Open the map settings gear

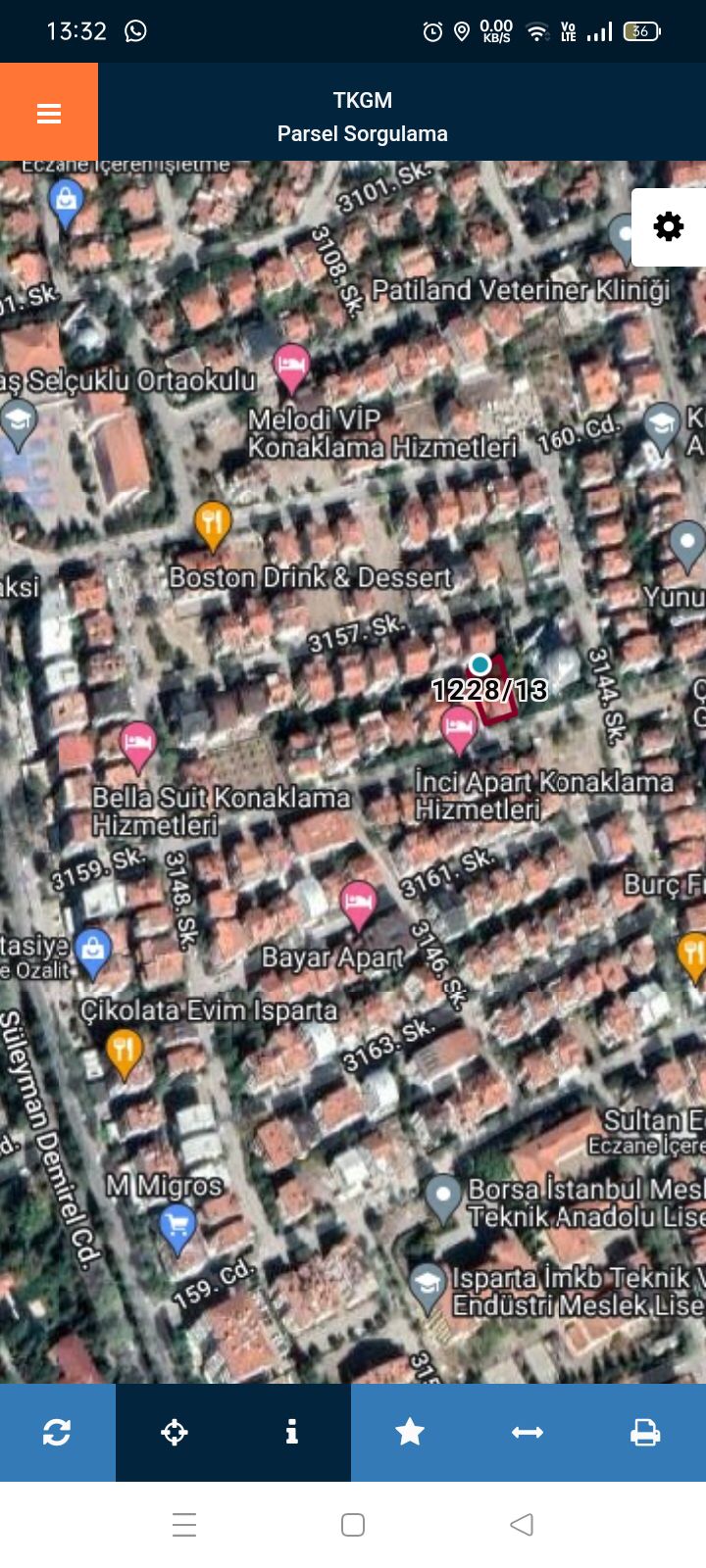669,226
